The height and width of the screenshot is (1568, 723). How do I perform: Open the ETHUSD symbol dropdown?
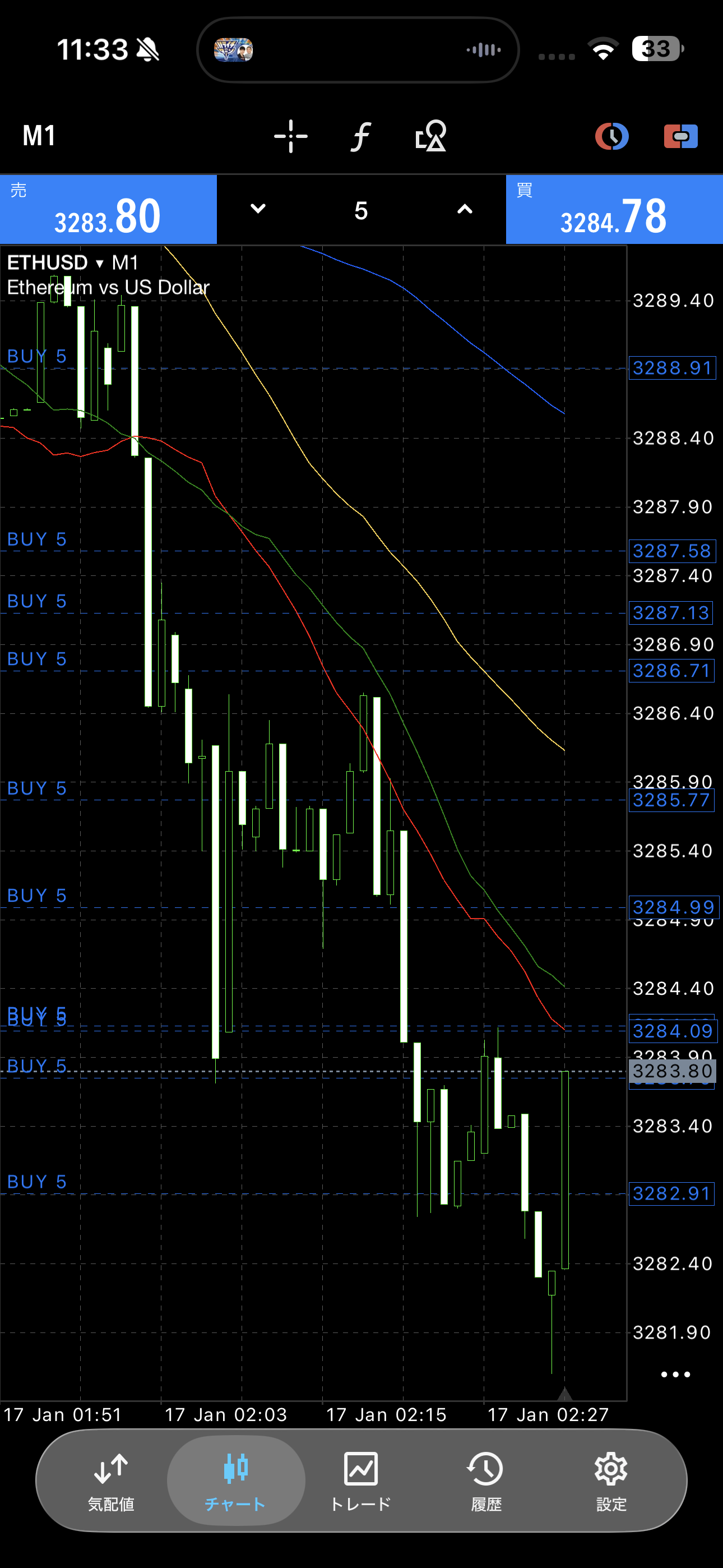coord(56,263)
